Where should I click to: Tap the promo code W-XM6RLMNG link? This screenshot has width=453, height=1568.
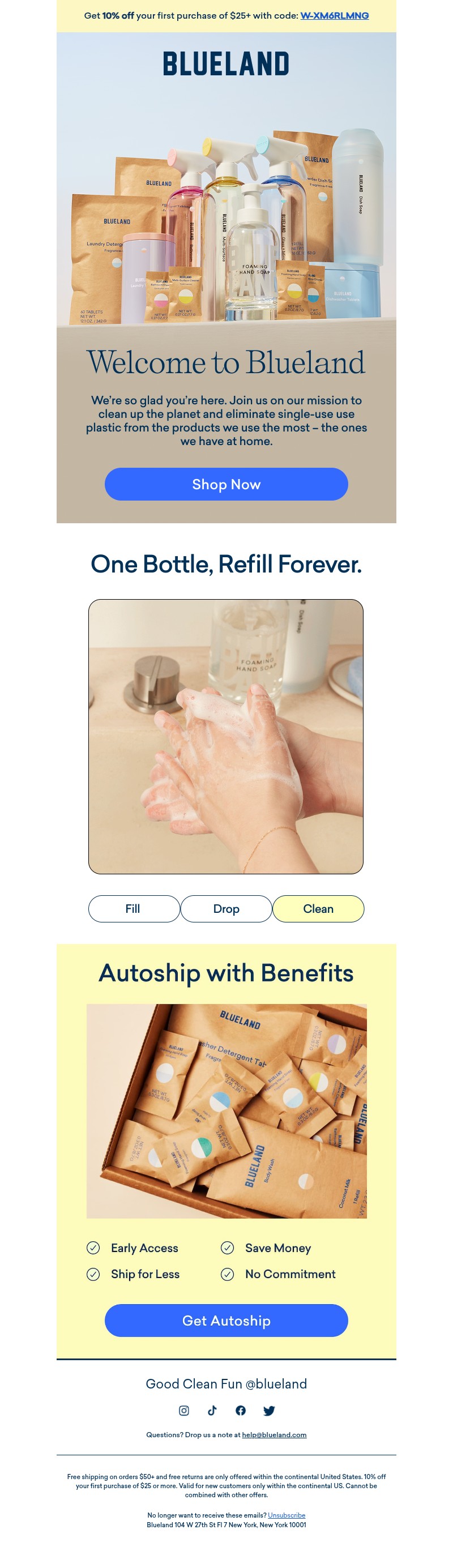click(334, 16)
